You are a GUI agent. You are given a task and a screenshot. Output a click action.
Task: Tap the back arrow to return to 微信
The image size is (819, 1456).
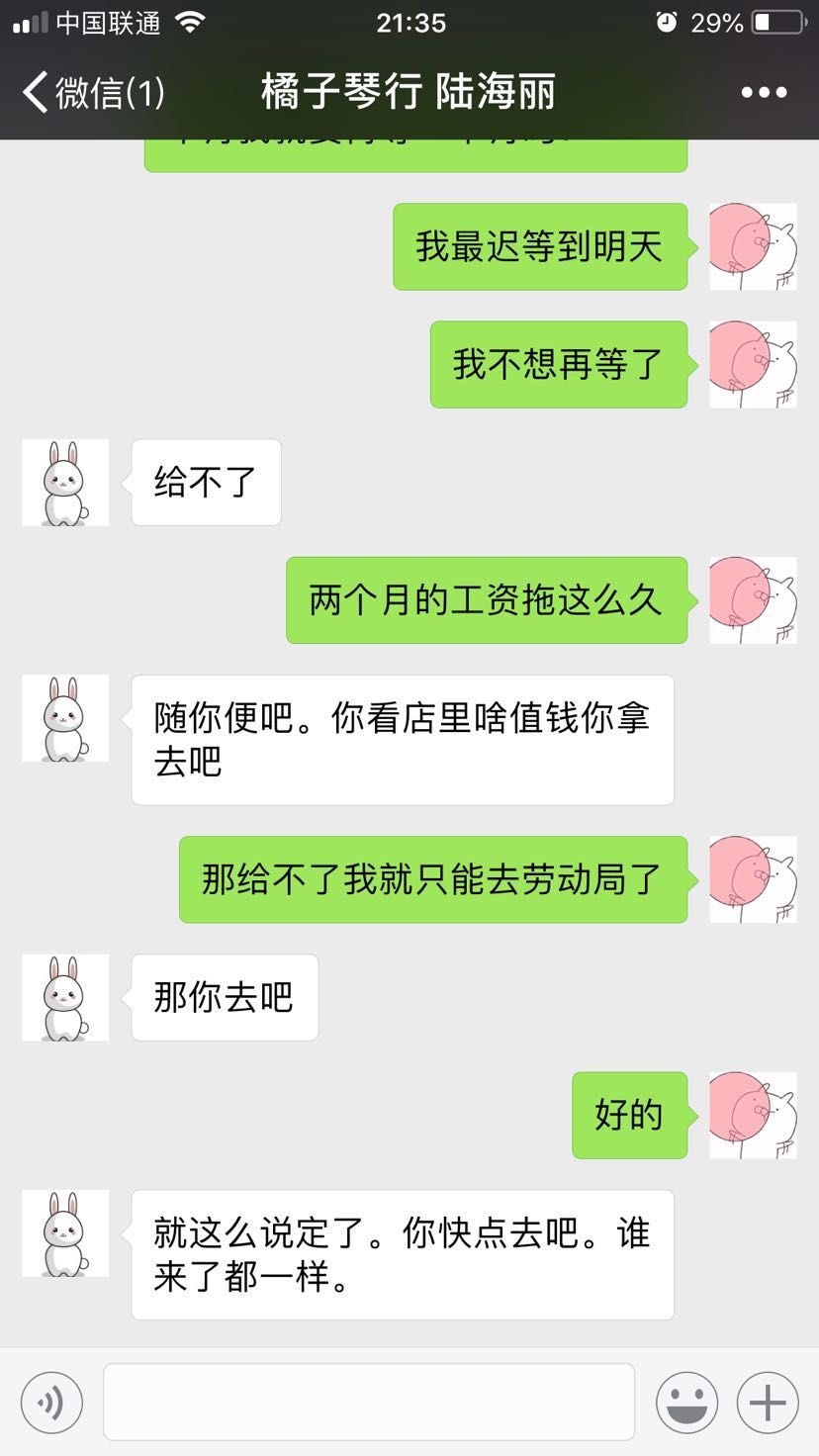pos(33,92)
